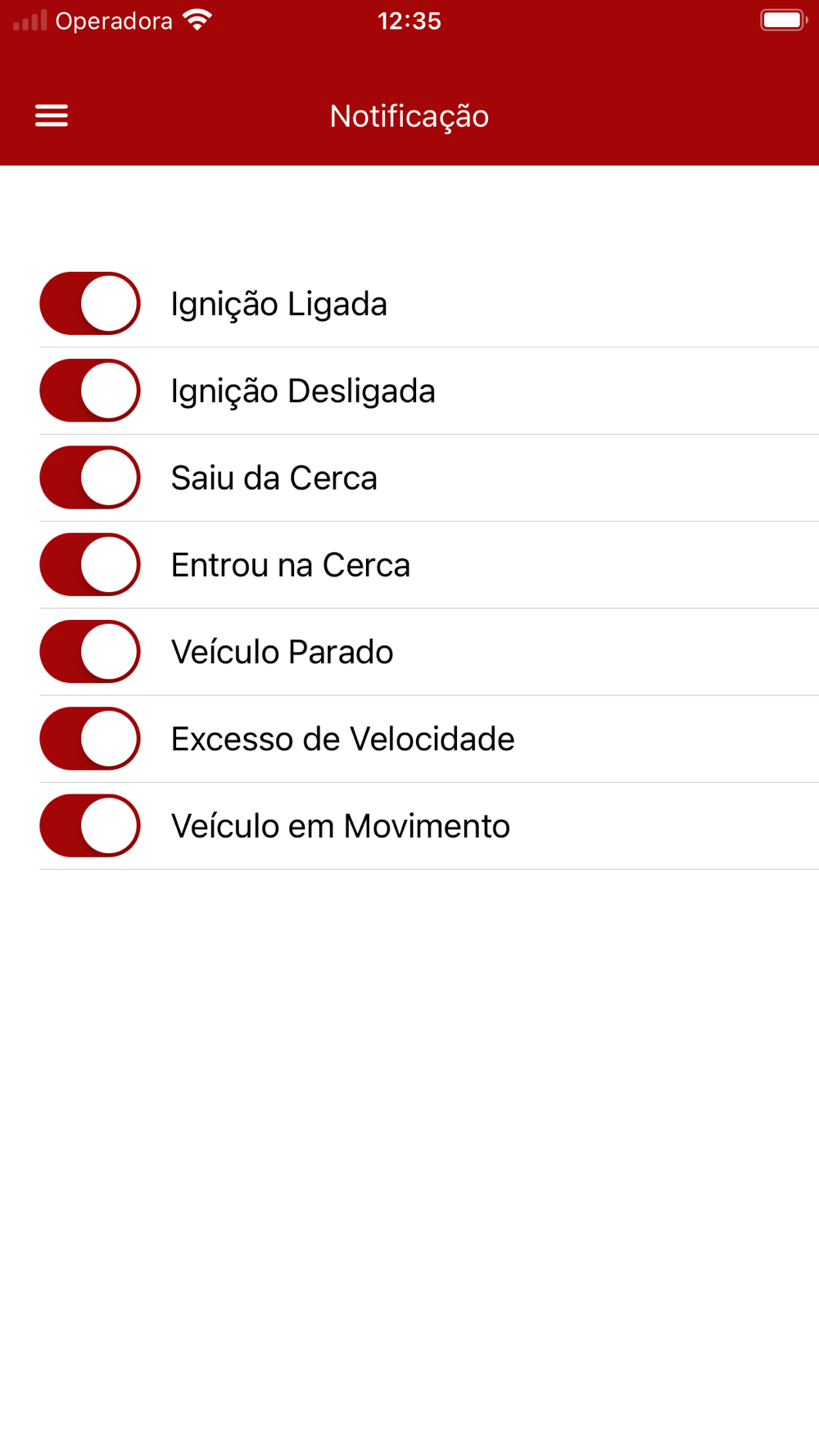Viewport: 819px width, 1456px height.
Task: Toggle the Veículo Parado switch
Action: tap(90, 652)
